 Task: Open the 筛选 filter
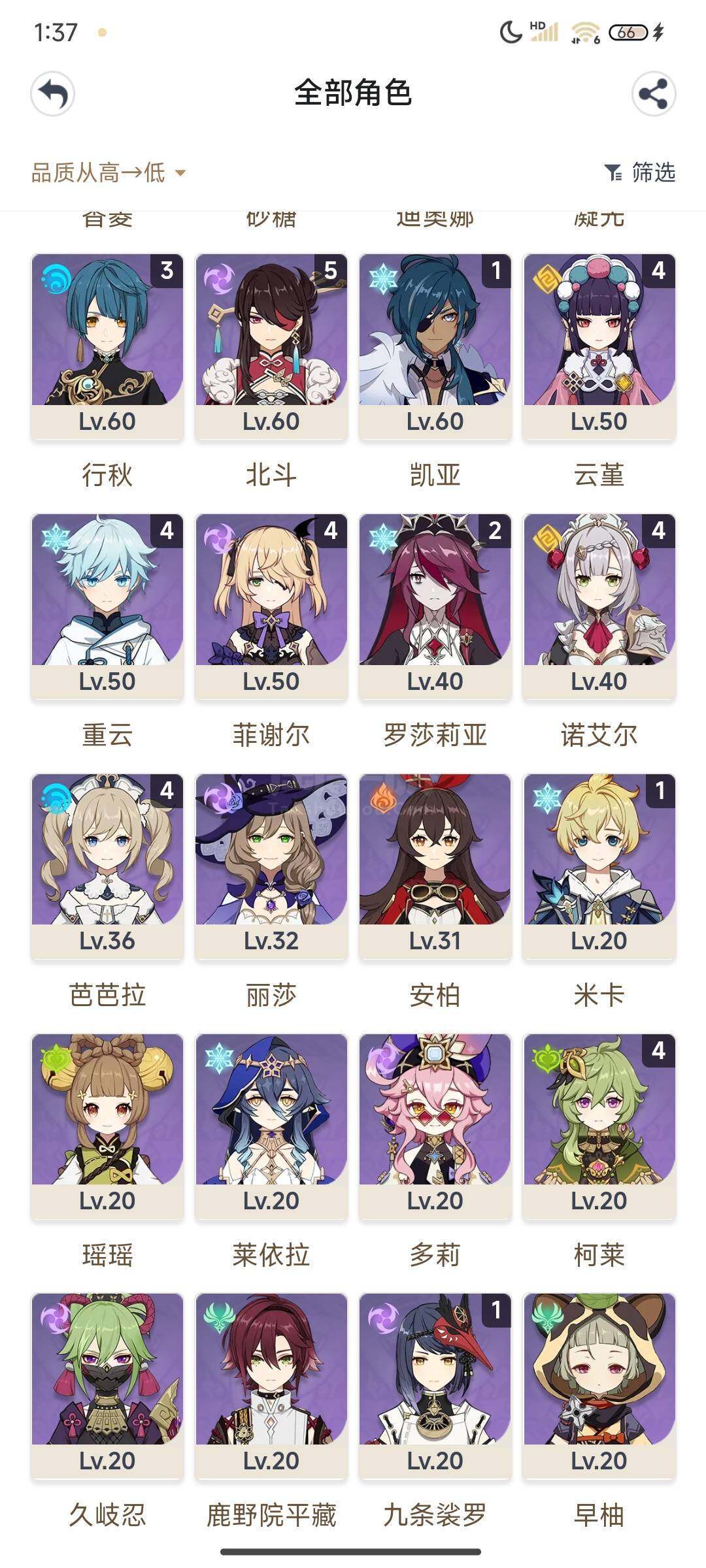[x=640, y=172]
